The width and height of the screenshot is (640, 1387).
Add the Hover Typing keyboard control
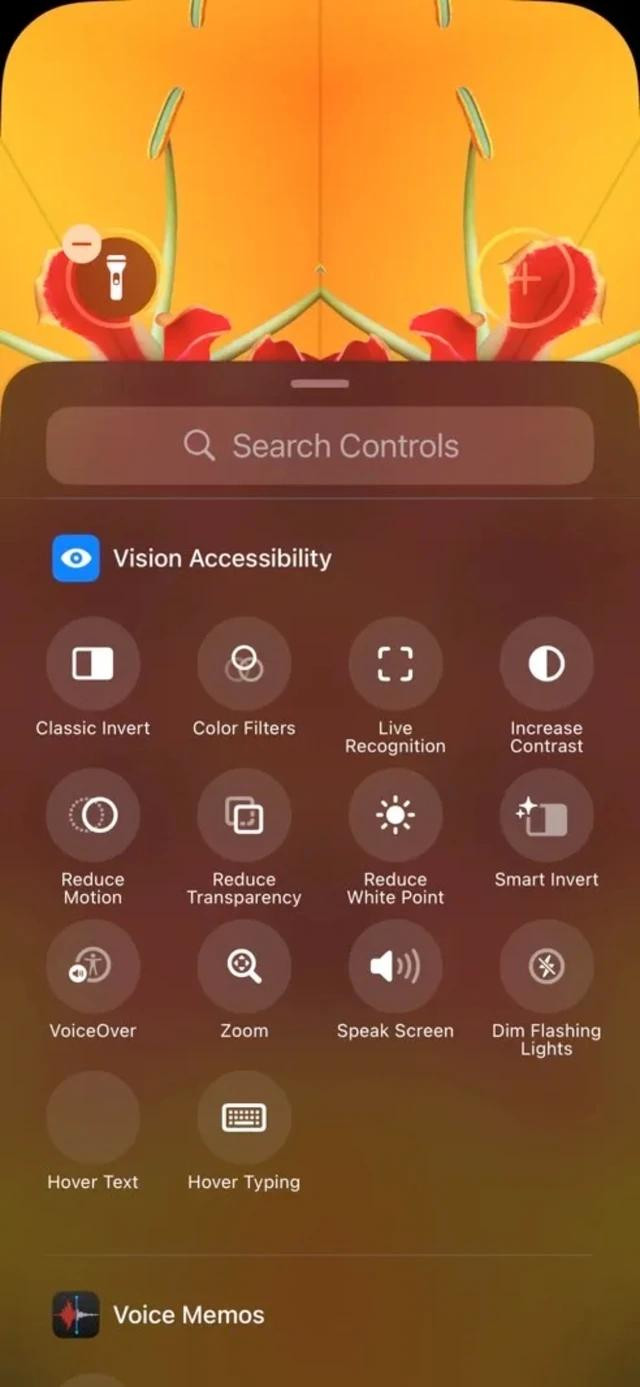(x=244, y=1118)
